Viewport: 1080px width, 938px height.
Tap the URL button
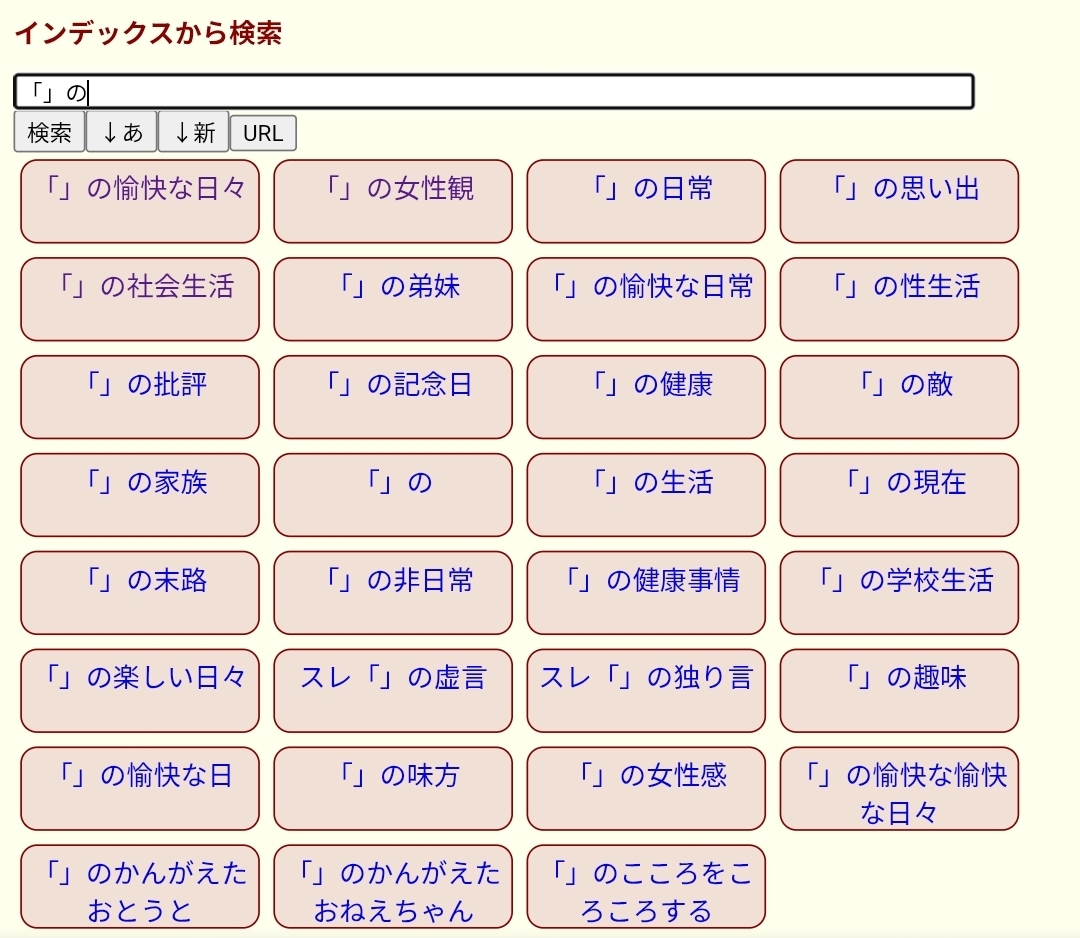pos(263,133)
